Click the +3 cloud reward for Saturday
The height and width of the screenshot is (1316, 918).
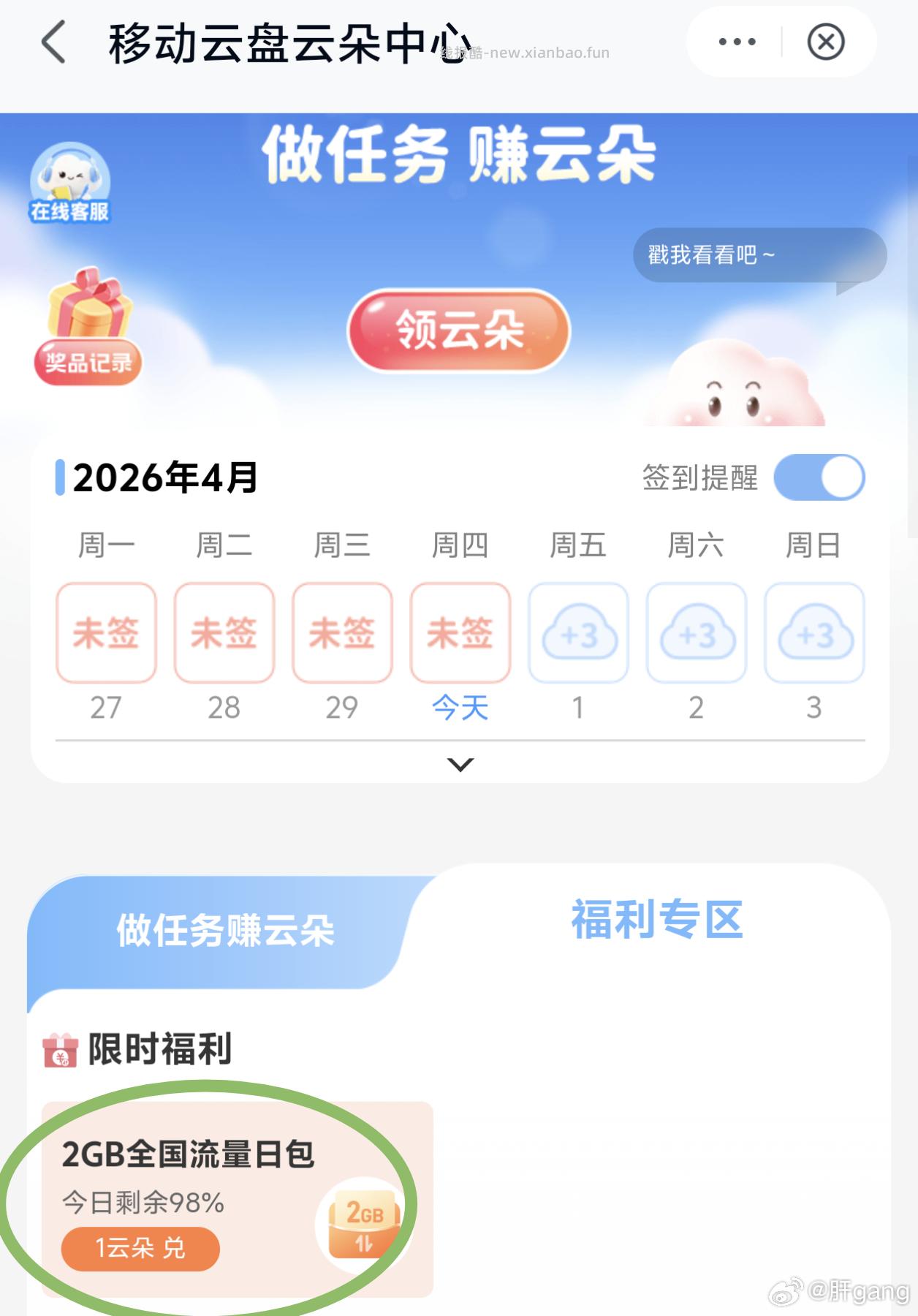696,632
